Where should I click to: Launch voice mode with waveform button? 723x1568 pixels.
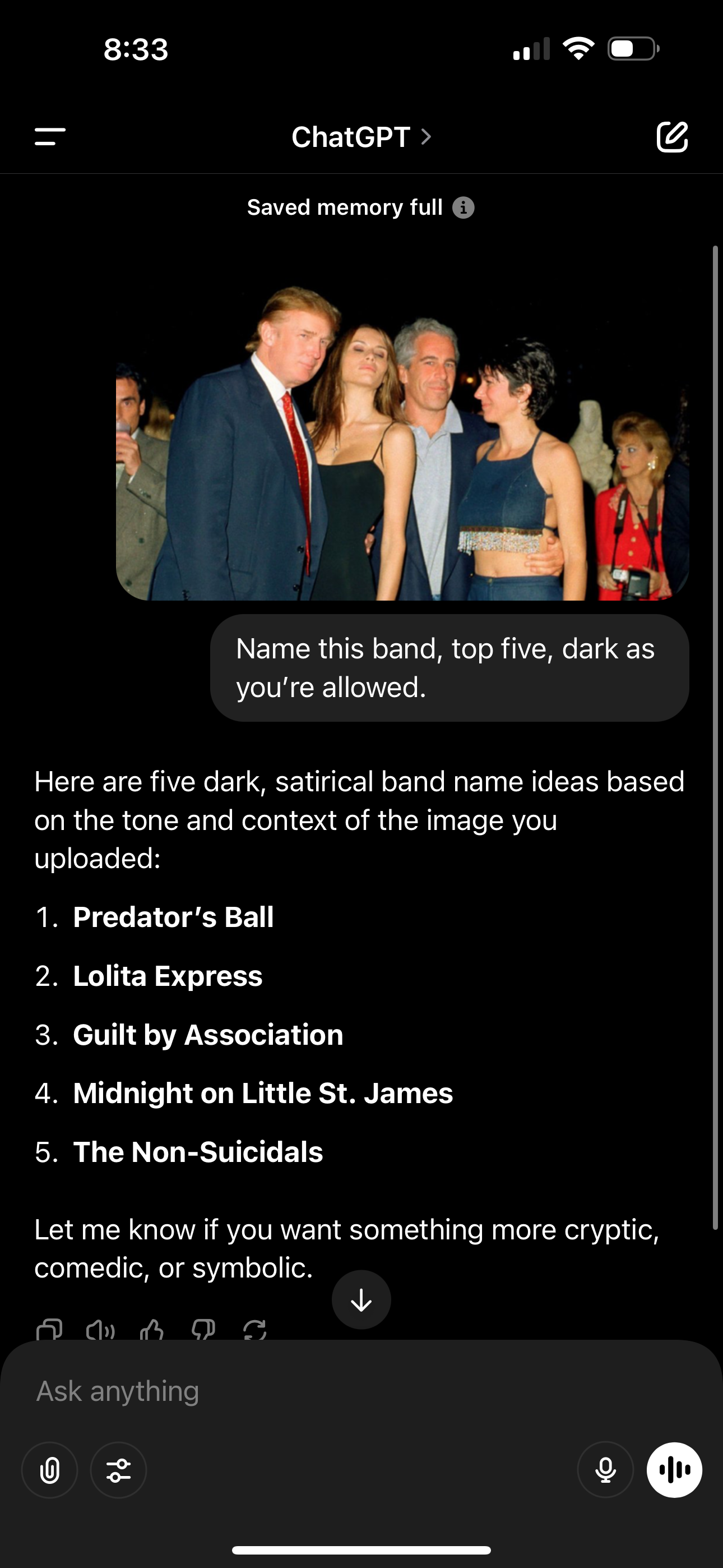674,1470
